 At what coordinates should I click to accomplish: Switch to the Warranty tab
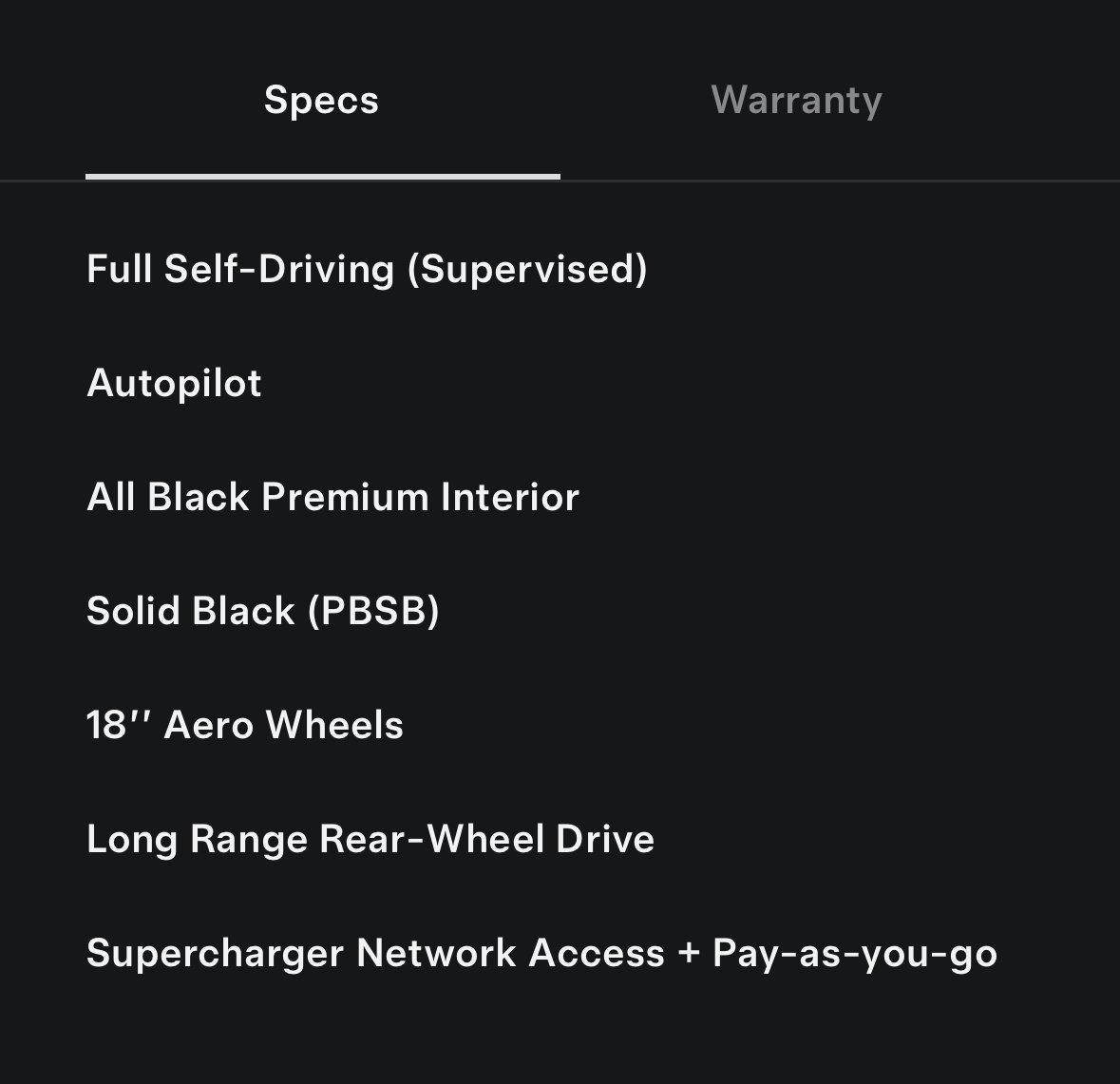[x=796, y=100]
